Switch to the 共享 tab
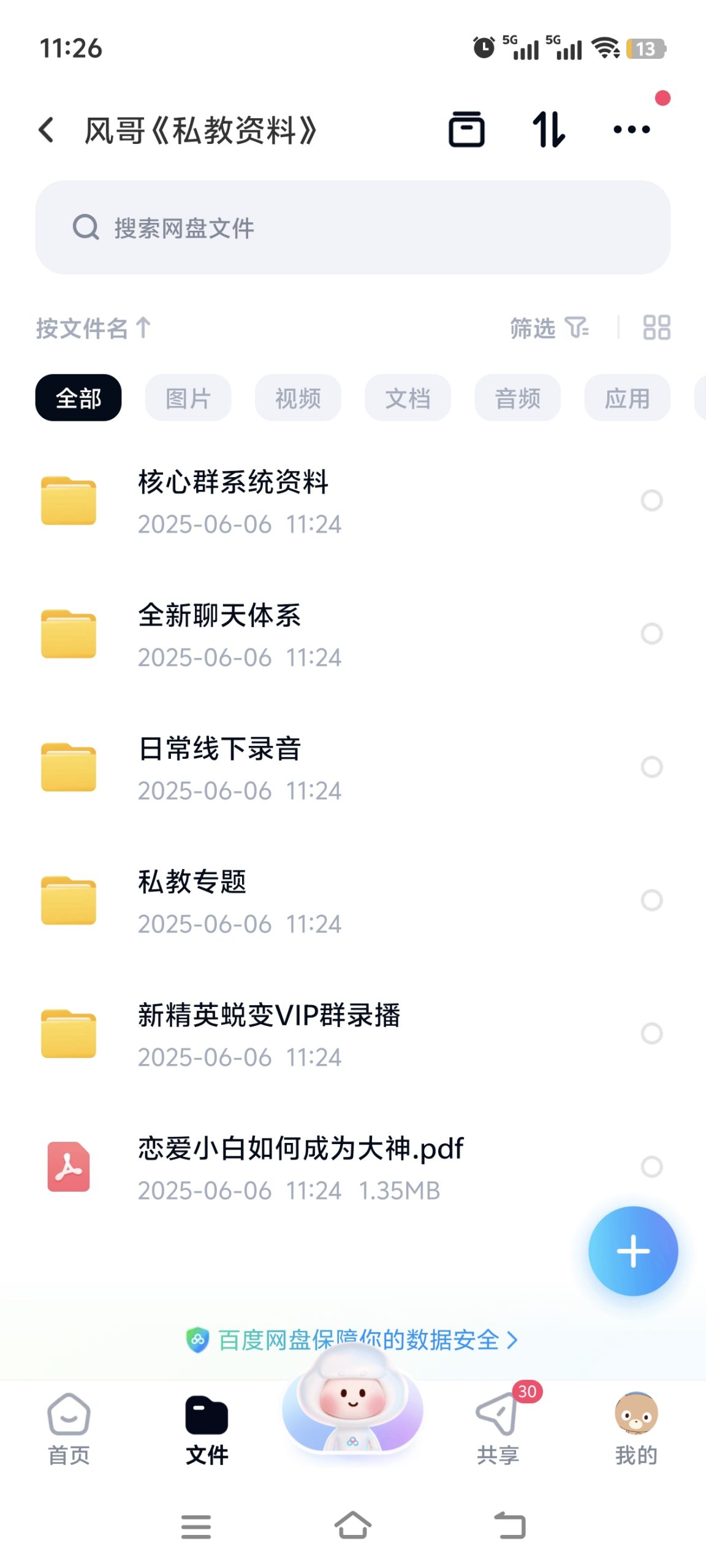Image resolution: width=706 pixels, height=1568 pixels. 498,1425
